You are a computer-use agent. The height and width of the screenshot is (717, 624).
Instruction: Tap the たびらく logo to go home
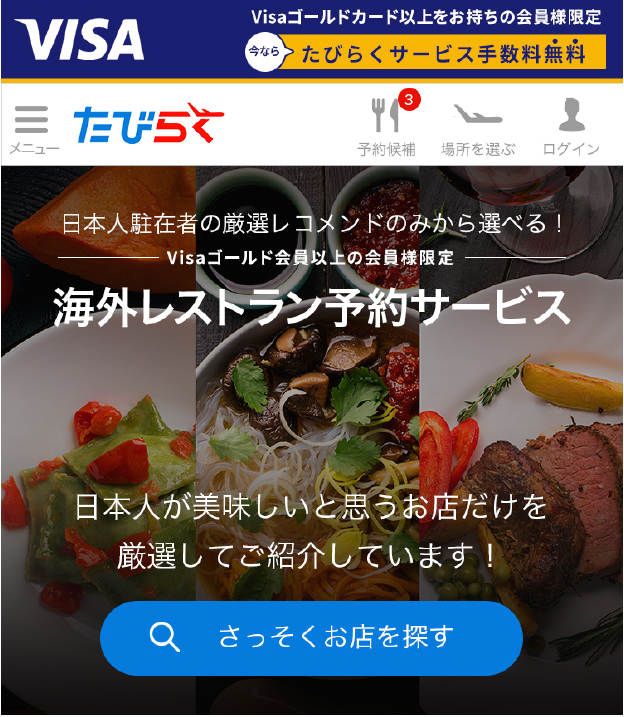[x=148, y=123]
